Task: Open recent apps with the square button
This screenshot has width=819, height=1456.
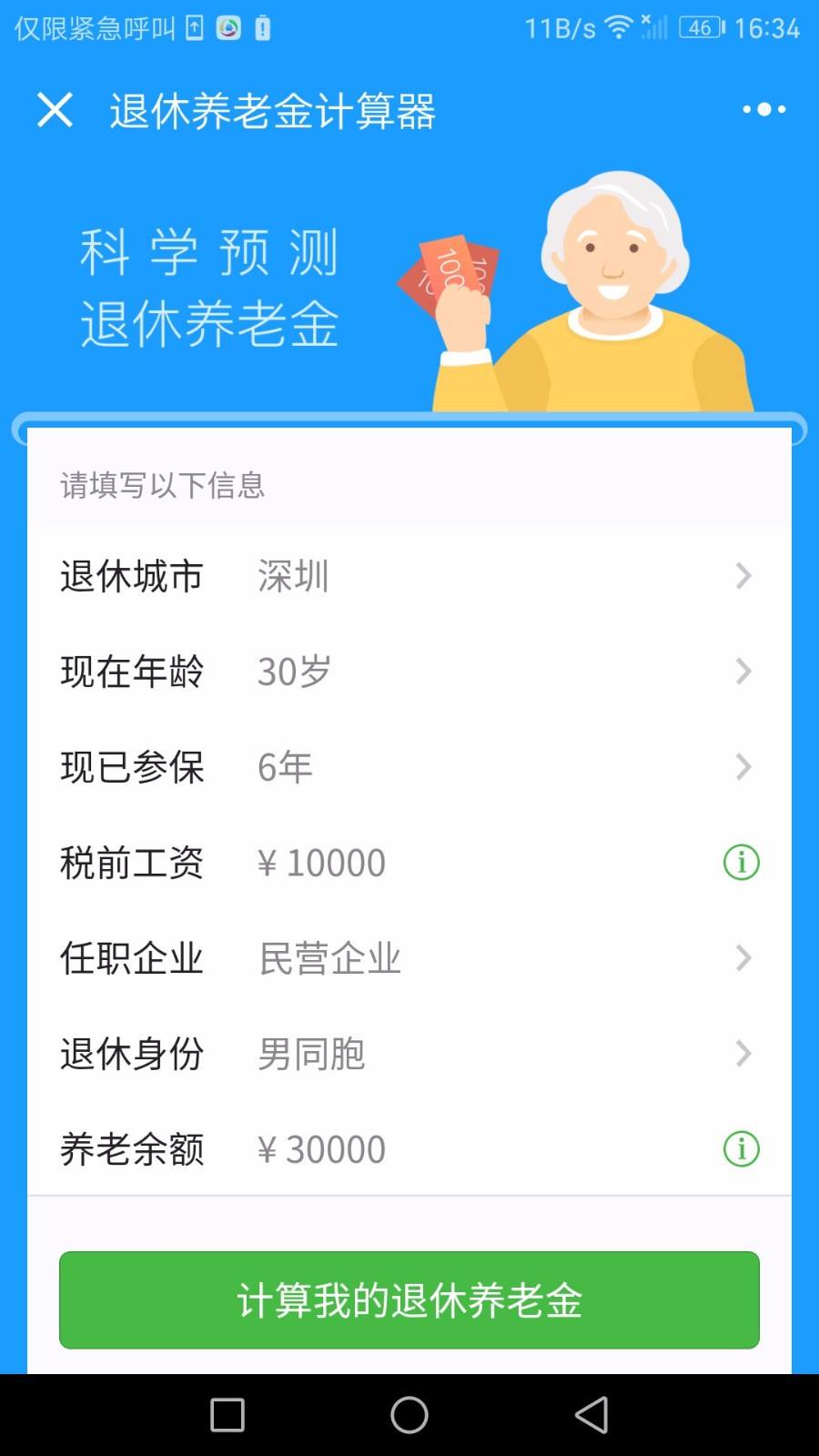Action: click(226, 1416)
